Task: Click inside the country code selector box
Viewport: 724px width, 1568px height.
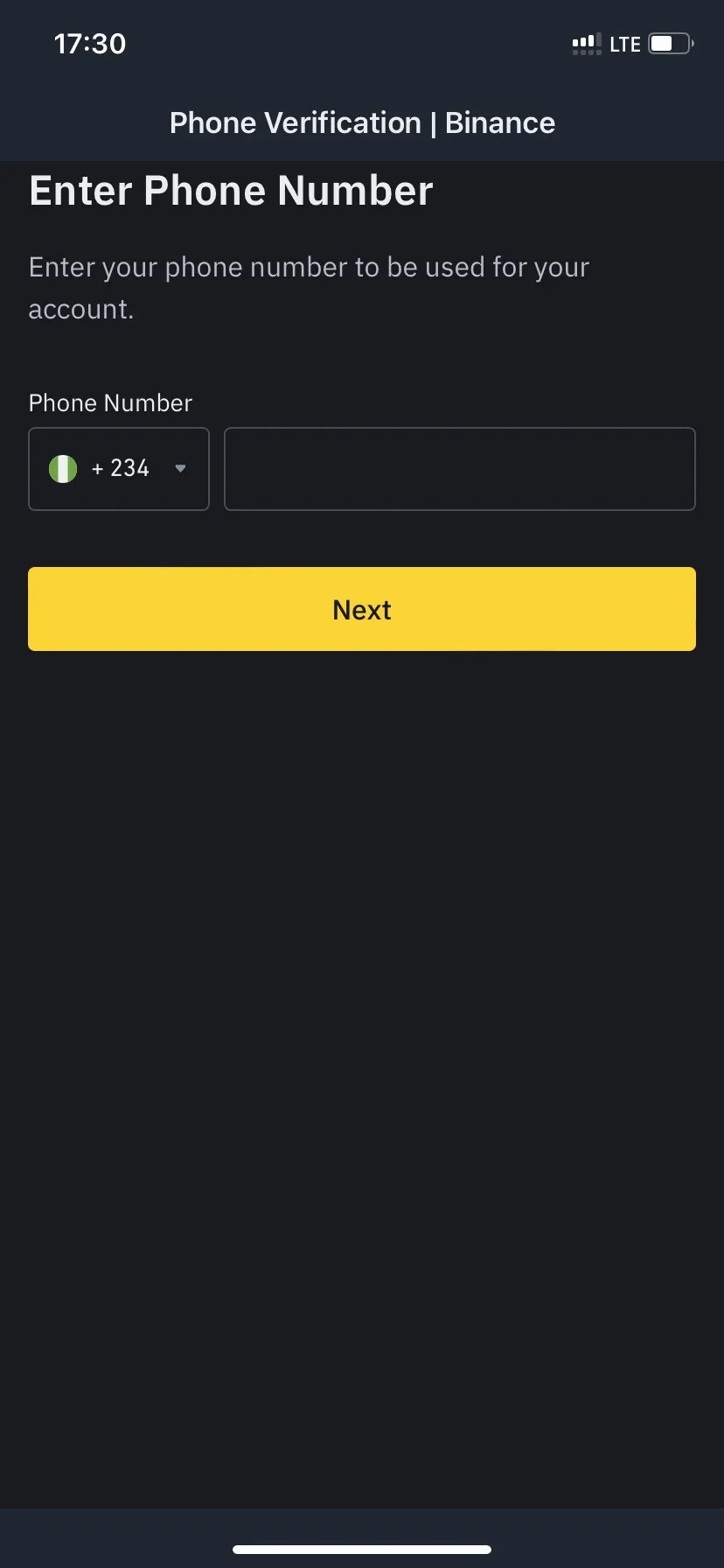Action: pyautogui.click(x=119, y=469)
